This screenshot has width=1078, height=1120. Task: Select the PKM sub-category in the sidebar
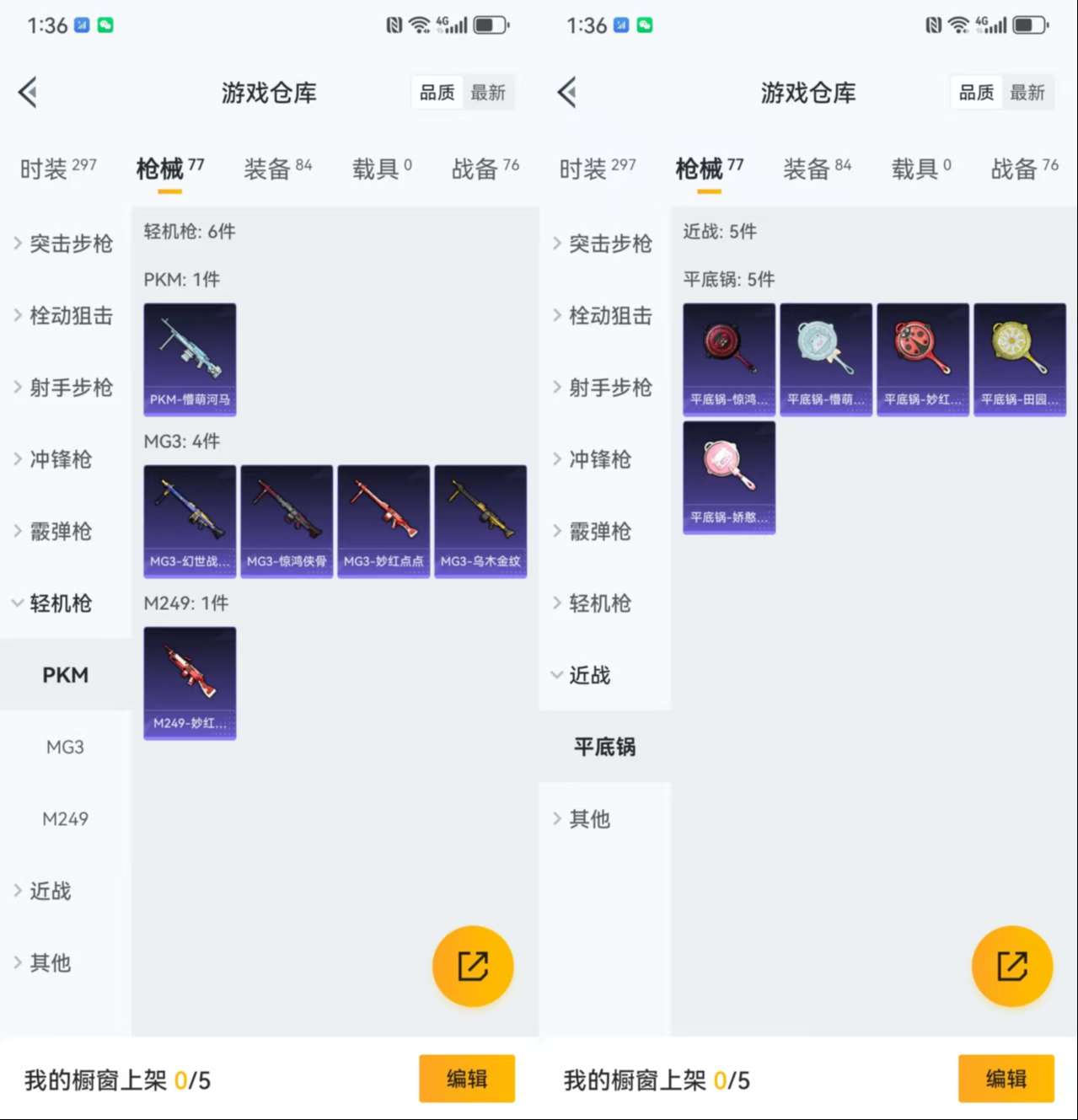pos(65,675)
